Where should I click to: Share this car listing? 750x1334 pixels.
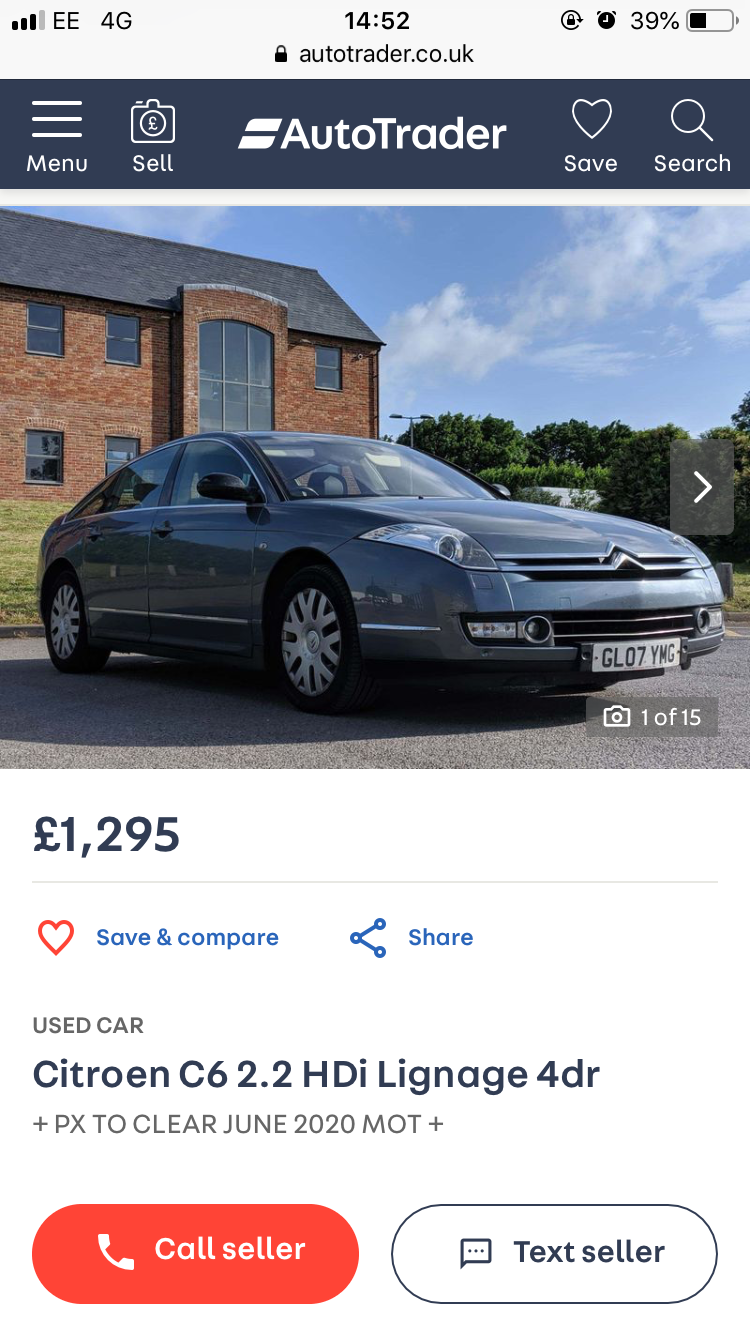(x=411, y=937)
